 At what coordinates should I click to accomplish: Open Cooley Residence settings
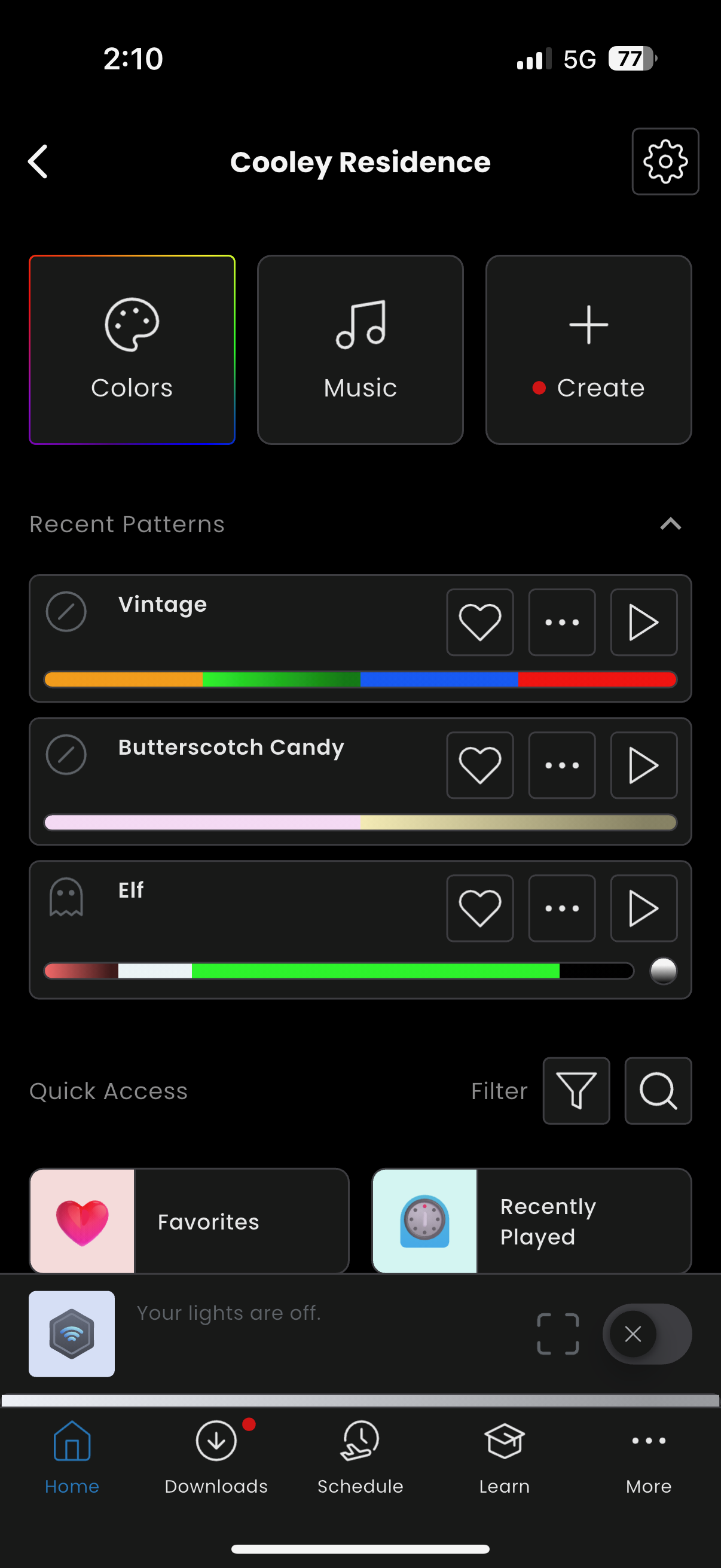pos(664,161)
